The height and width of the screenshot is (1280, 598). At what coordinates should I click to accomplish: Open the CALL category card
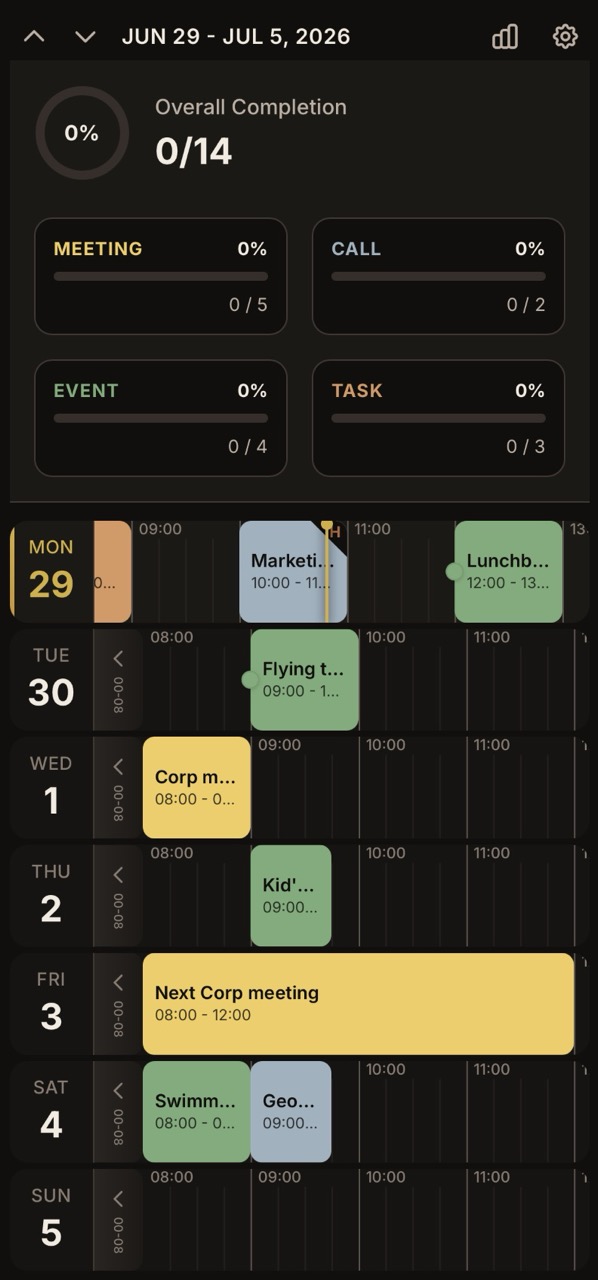point(438,276)
